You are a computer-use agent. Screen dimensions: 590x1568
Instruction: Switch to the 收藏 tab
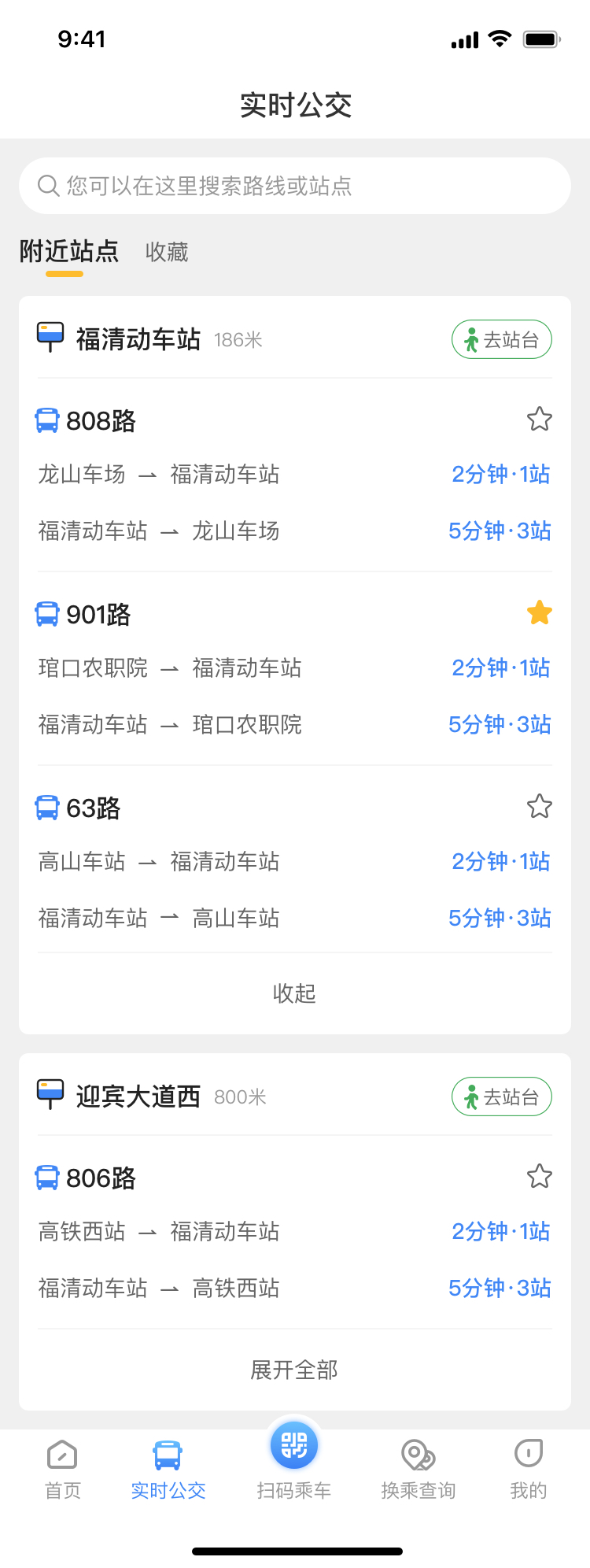pyautogui.click(x=167, y=252)
